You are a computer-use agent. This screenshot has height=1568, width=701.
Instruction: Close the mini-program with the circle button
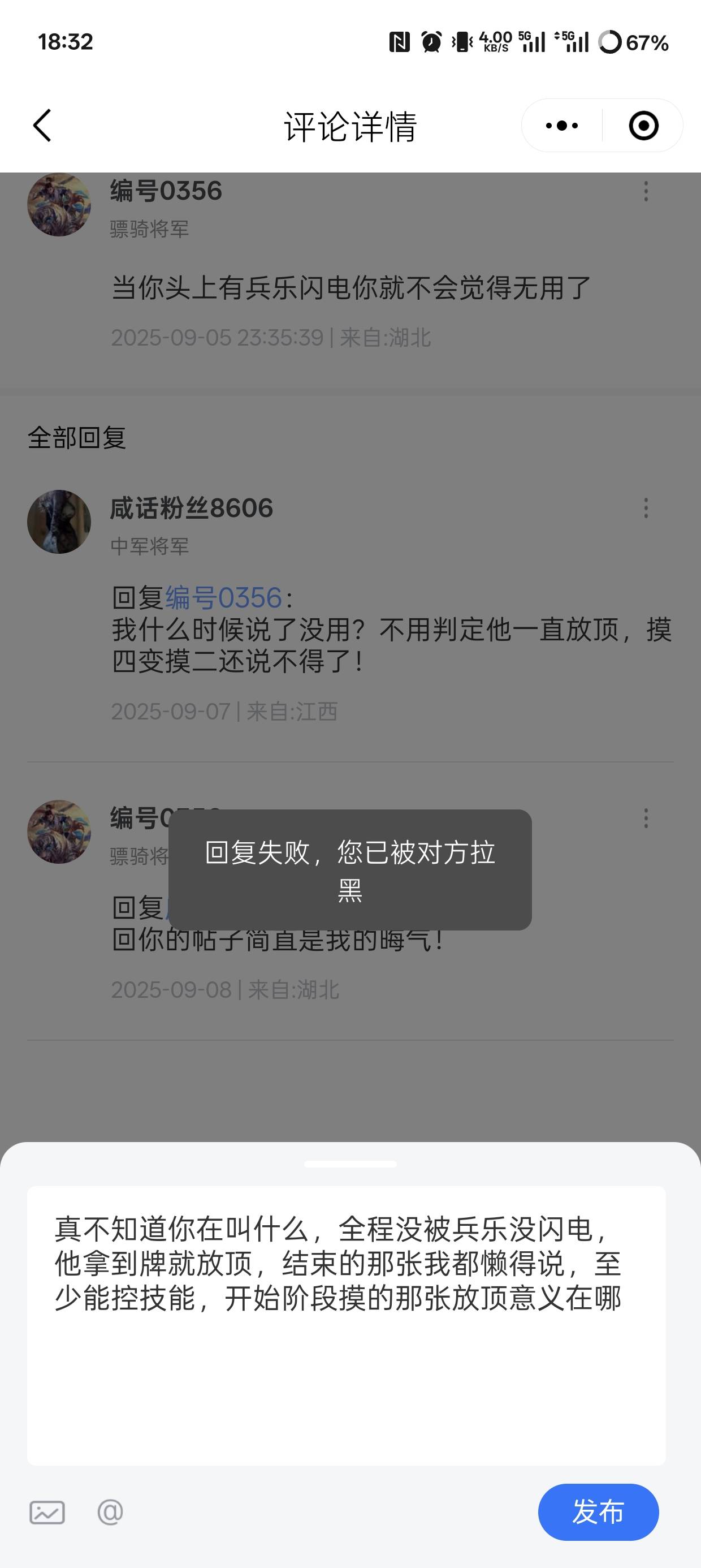(x=643, y=126)
